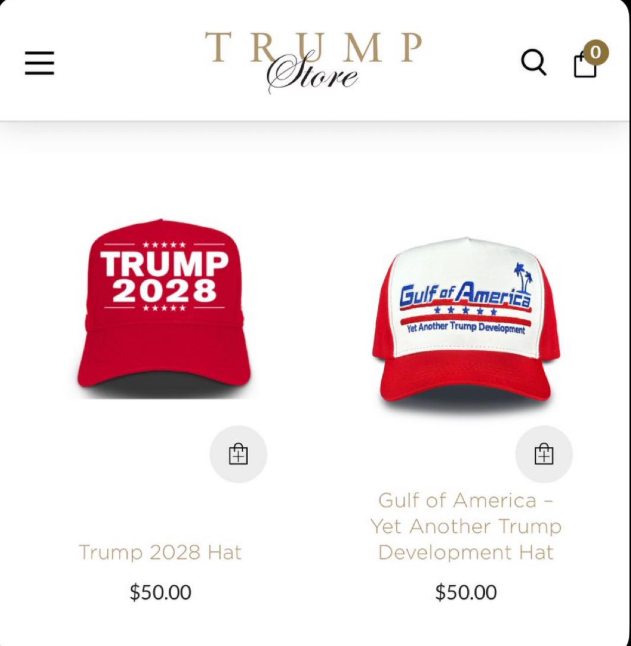
Task: Add Gulf of America hat to bag
Action: pos(544,454)
